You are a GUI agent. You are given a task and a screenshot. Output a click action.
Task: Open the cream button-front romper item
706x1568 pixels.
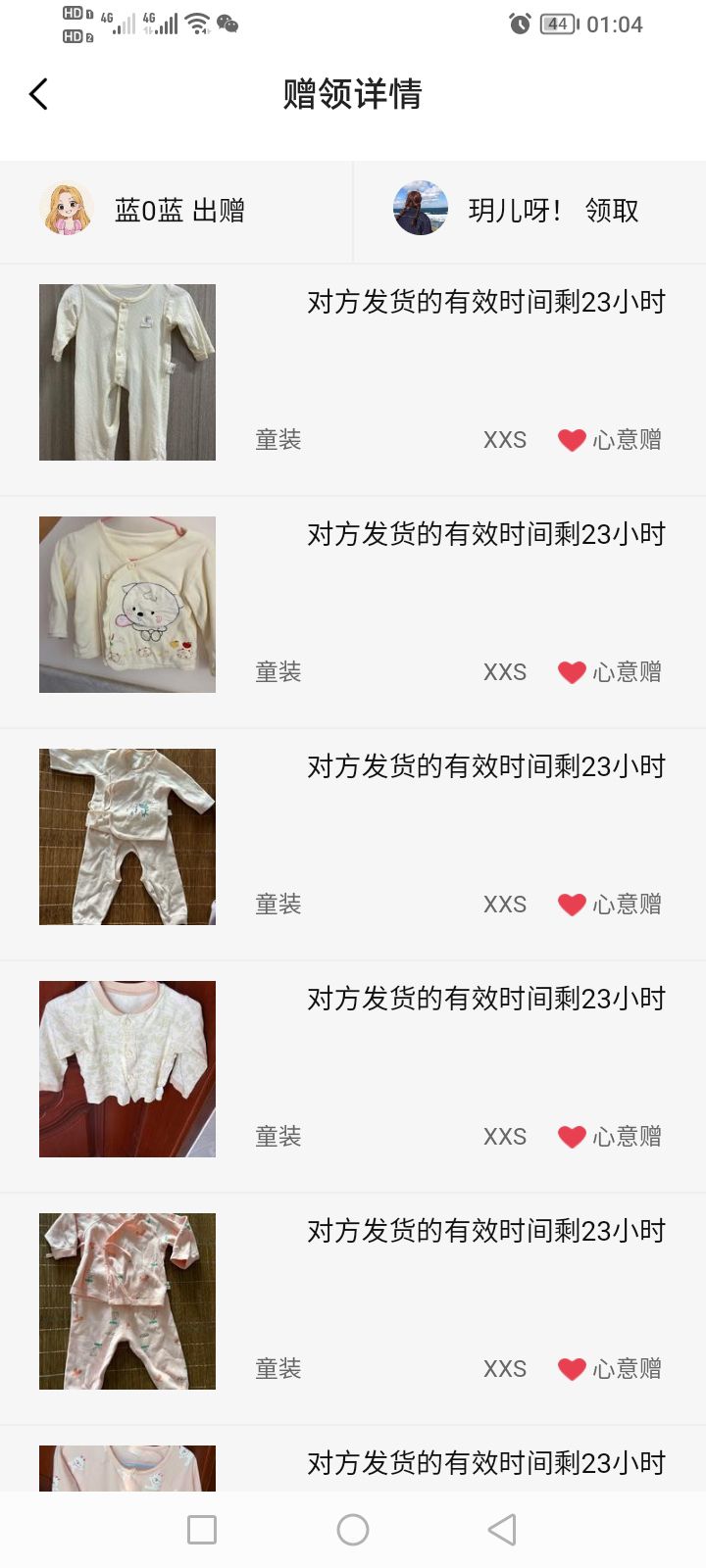pos(127,372)
